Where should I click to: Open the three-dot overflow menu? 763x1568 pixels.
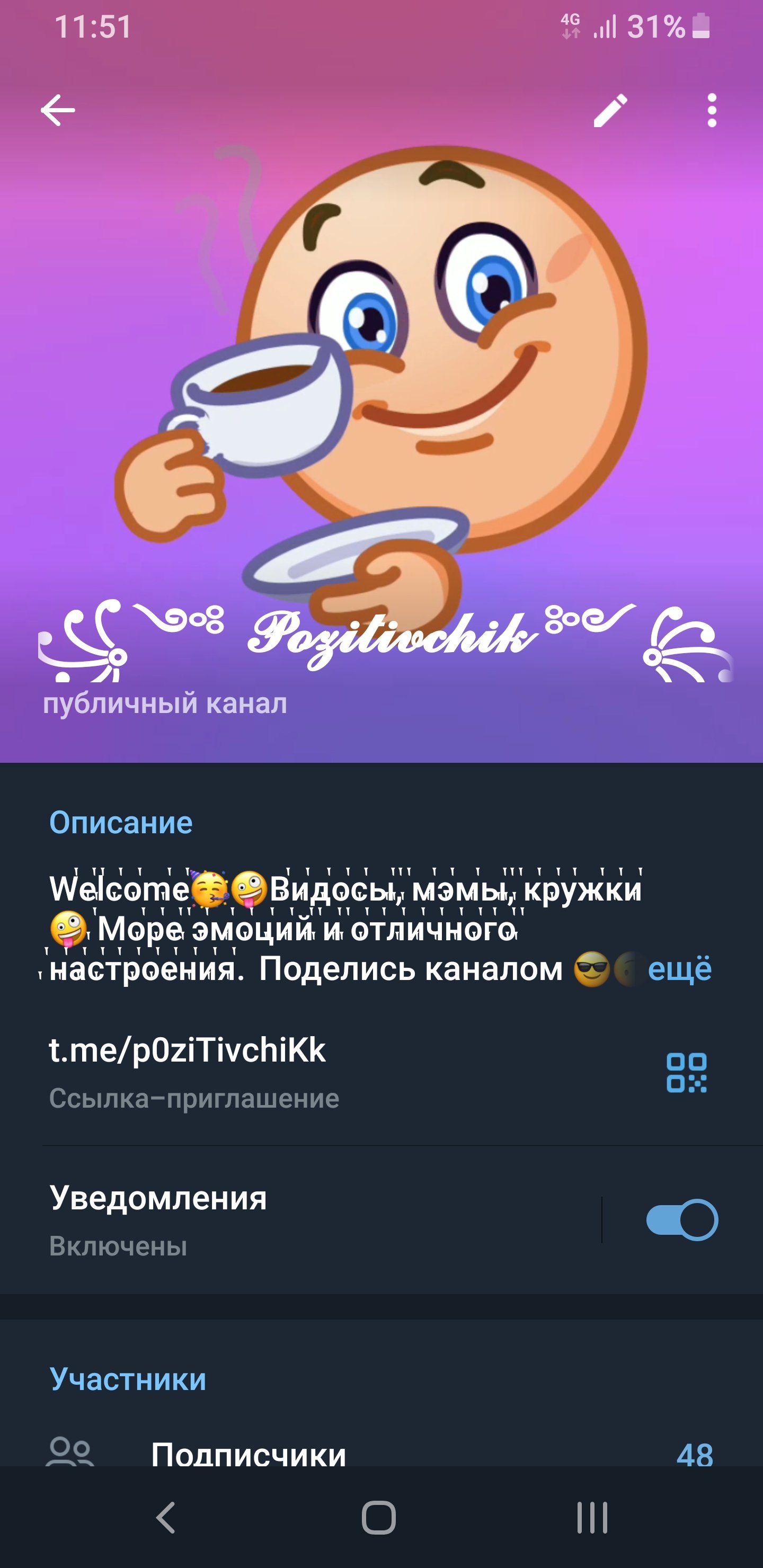712,111
